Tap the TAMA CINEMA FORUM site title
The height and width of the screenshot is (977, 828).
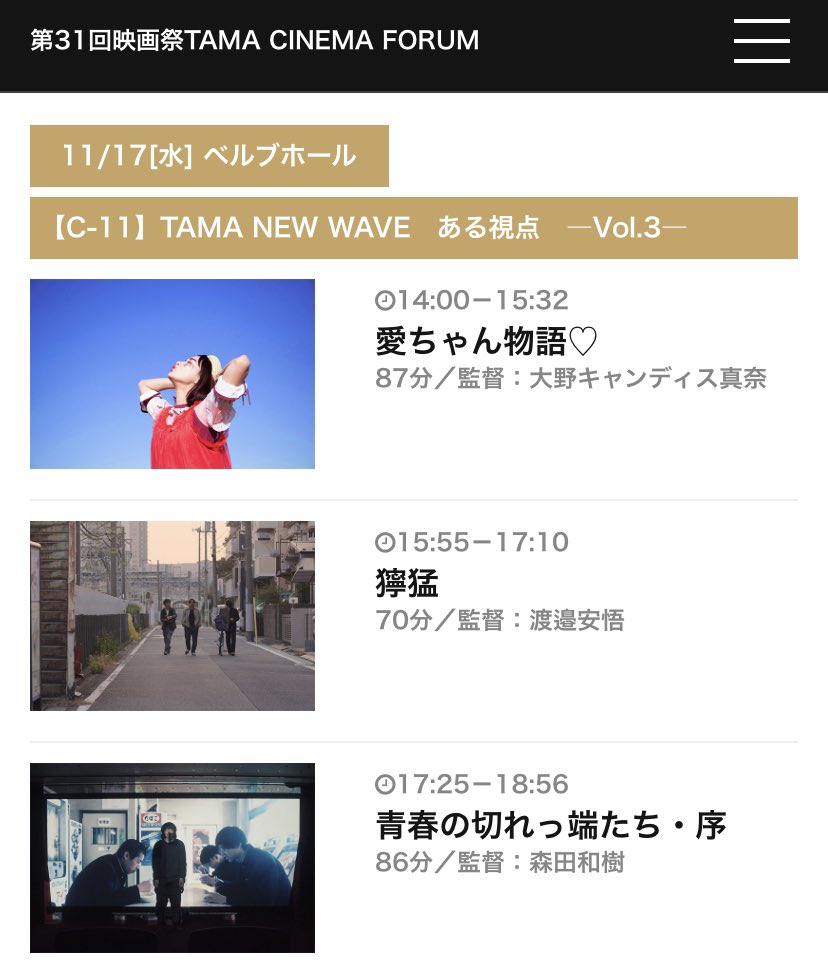[x=255, y=41]
